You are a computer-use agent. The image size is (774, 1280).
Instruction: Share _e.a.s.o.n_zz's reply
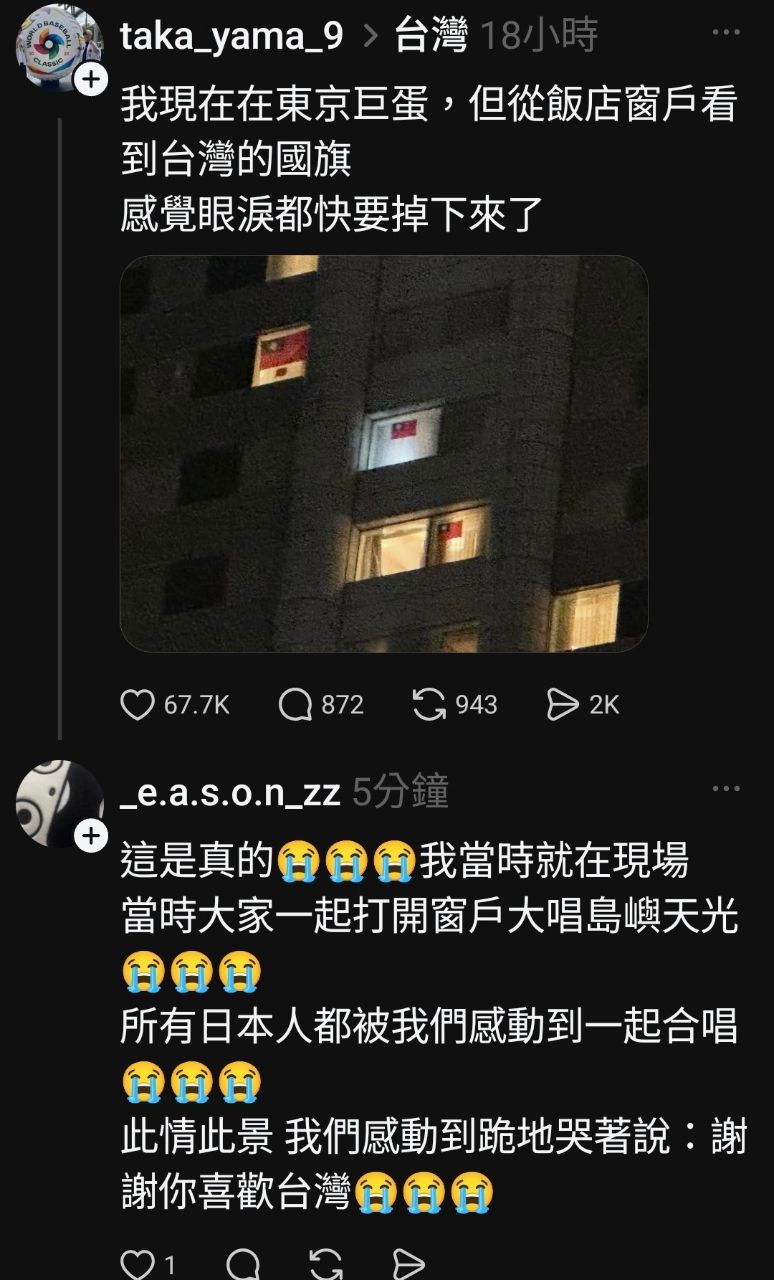tap(406, 1264)
